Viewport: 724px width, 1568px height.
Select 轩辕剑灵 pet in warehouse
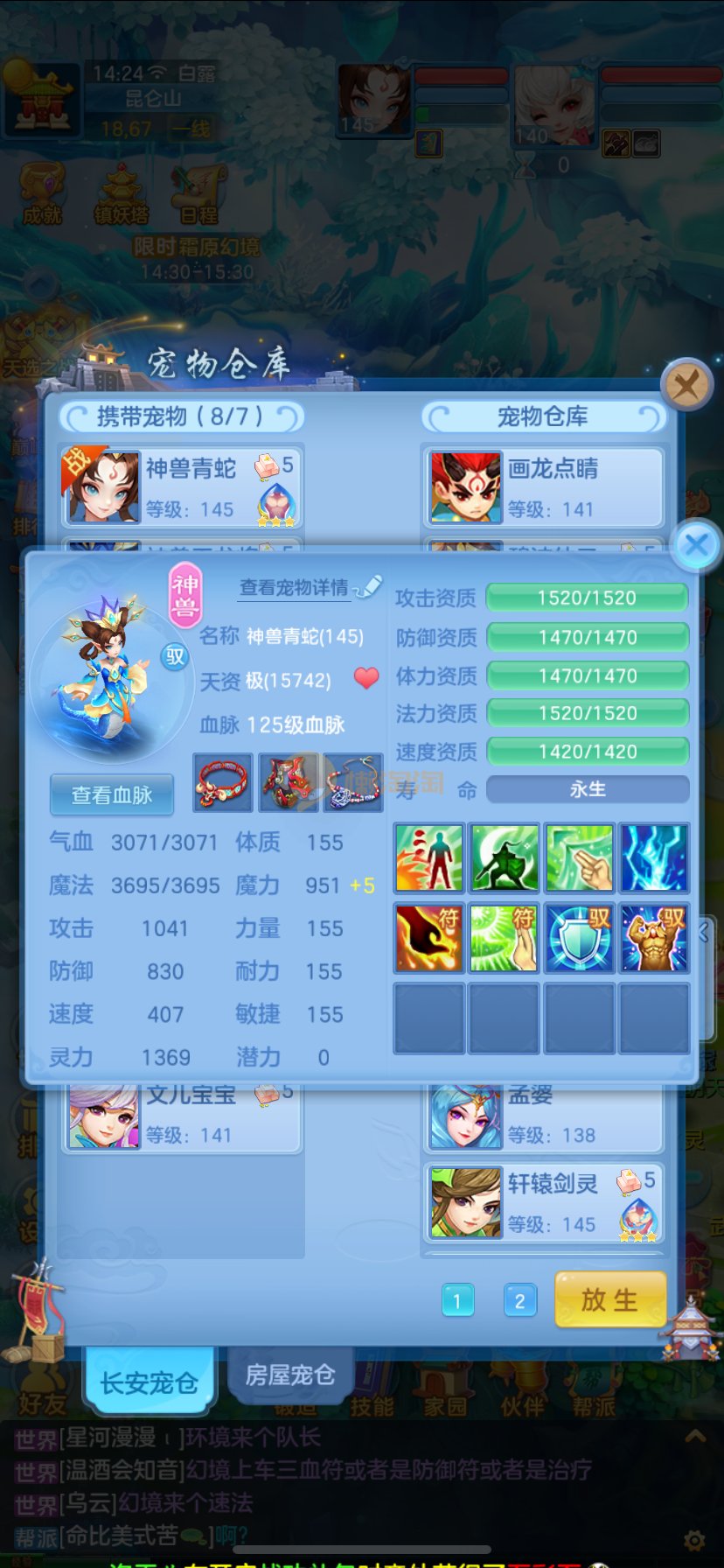[x=543, y=1203]
